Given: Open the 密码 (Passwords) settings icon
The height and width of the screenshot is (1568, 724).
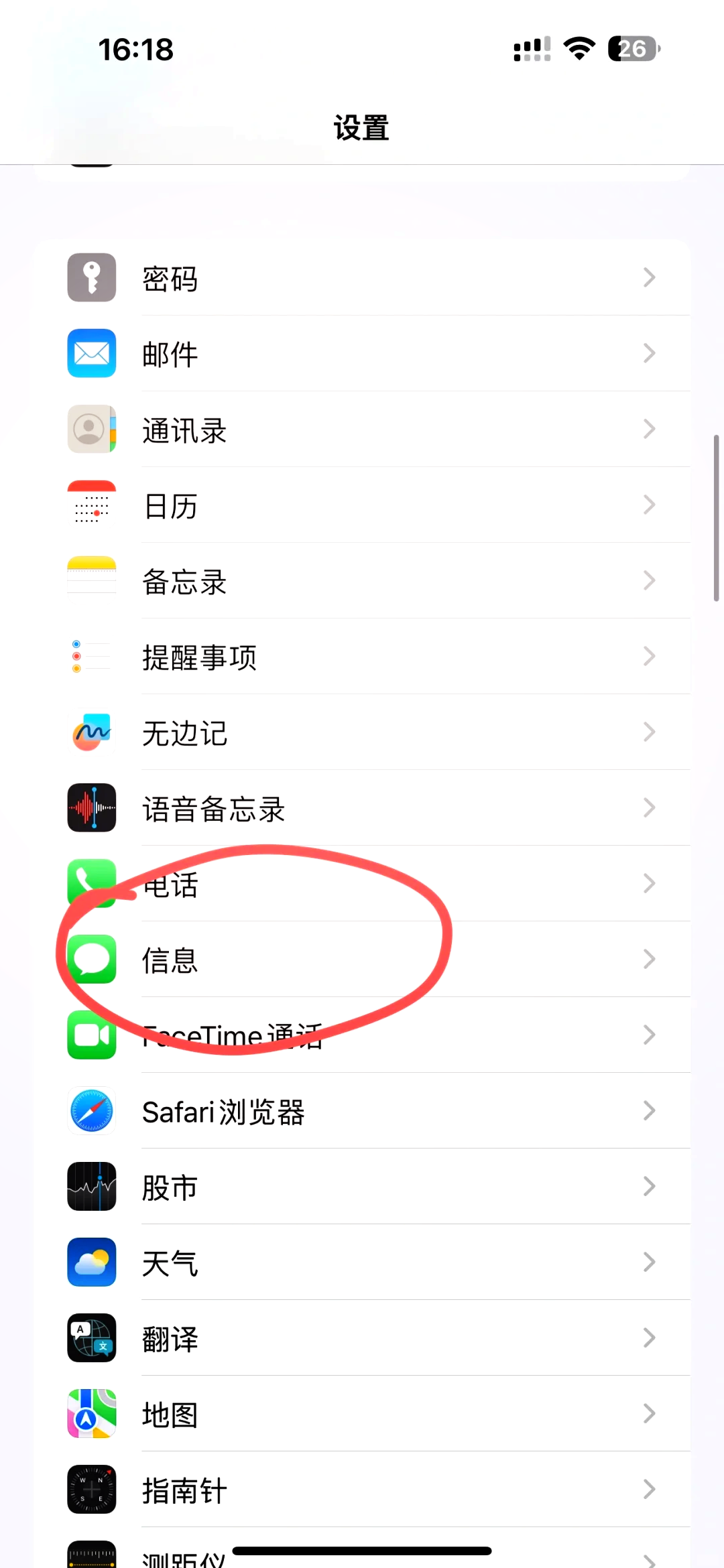Looking at the screenshot, I should coord(92,277).
